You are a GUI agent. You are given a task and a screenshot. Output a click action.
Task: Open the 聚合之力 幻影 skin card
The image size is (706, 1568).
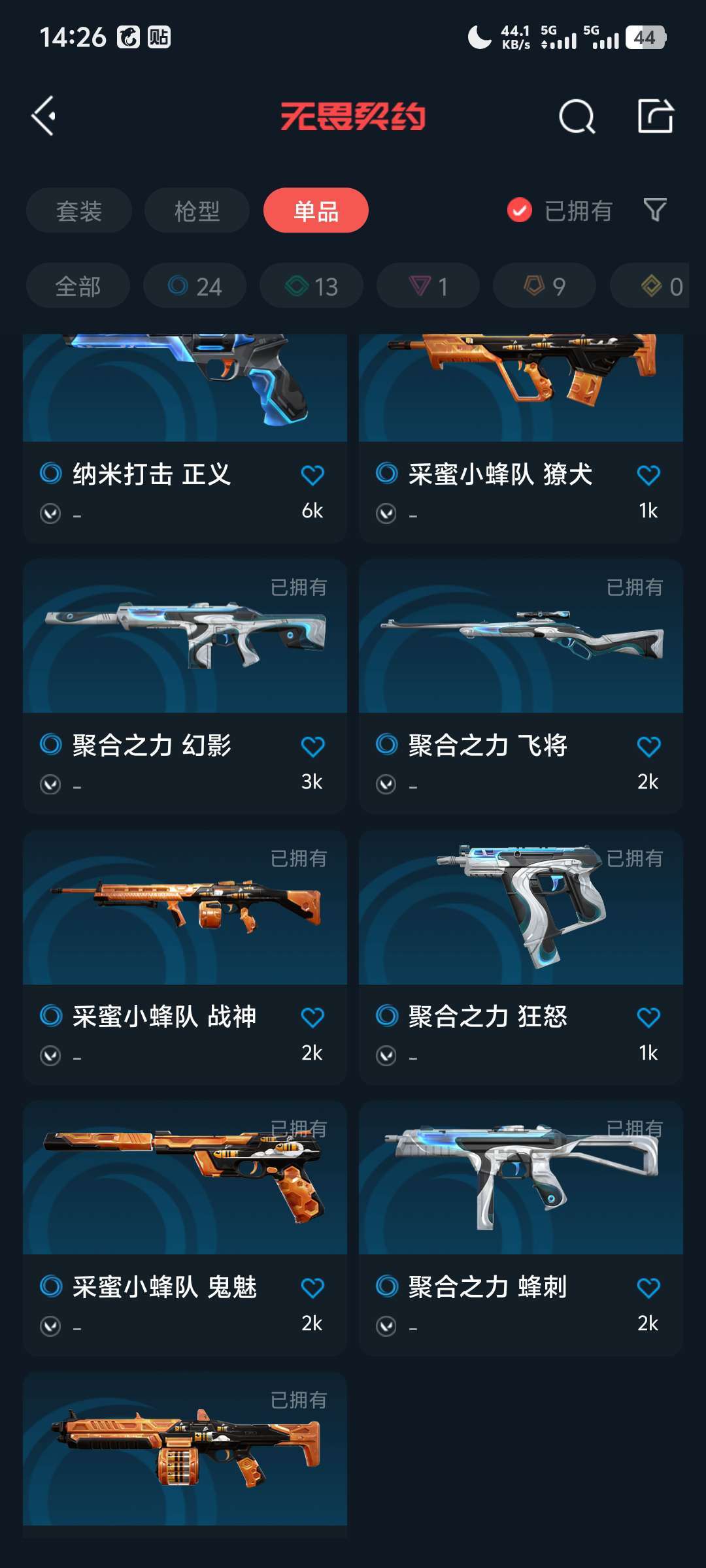click(x=185, y=685)
